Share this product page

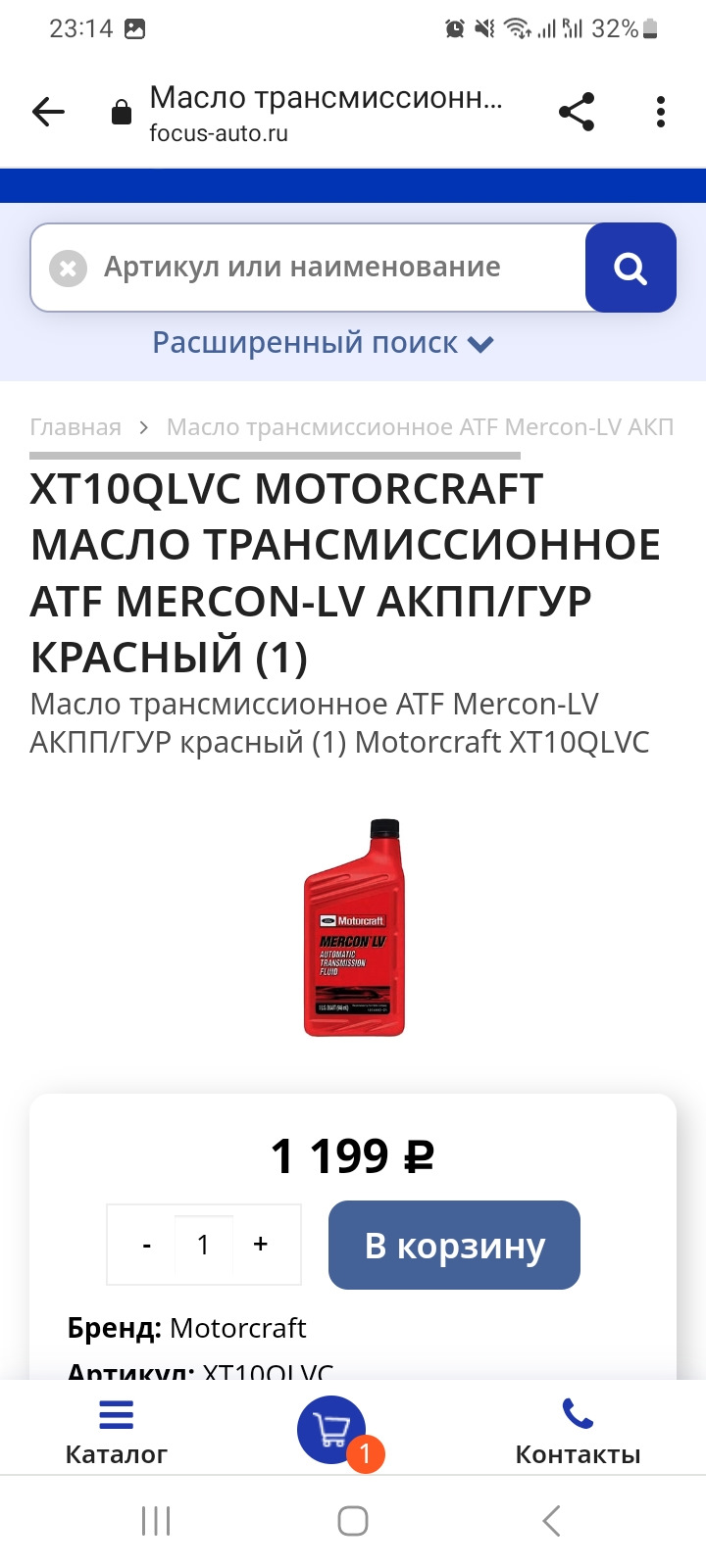(577, 113)
